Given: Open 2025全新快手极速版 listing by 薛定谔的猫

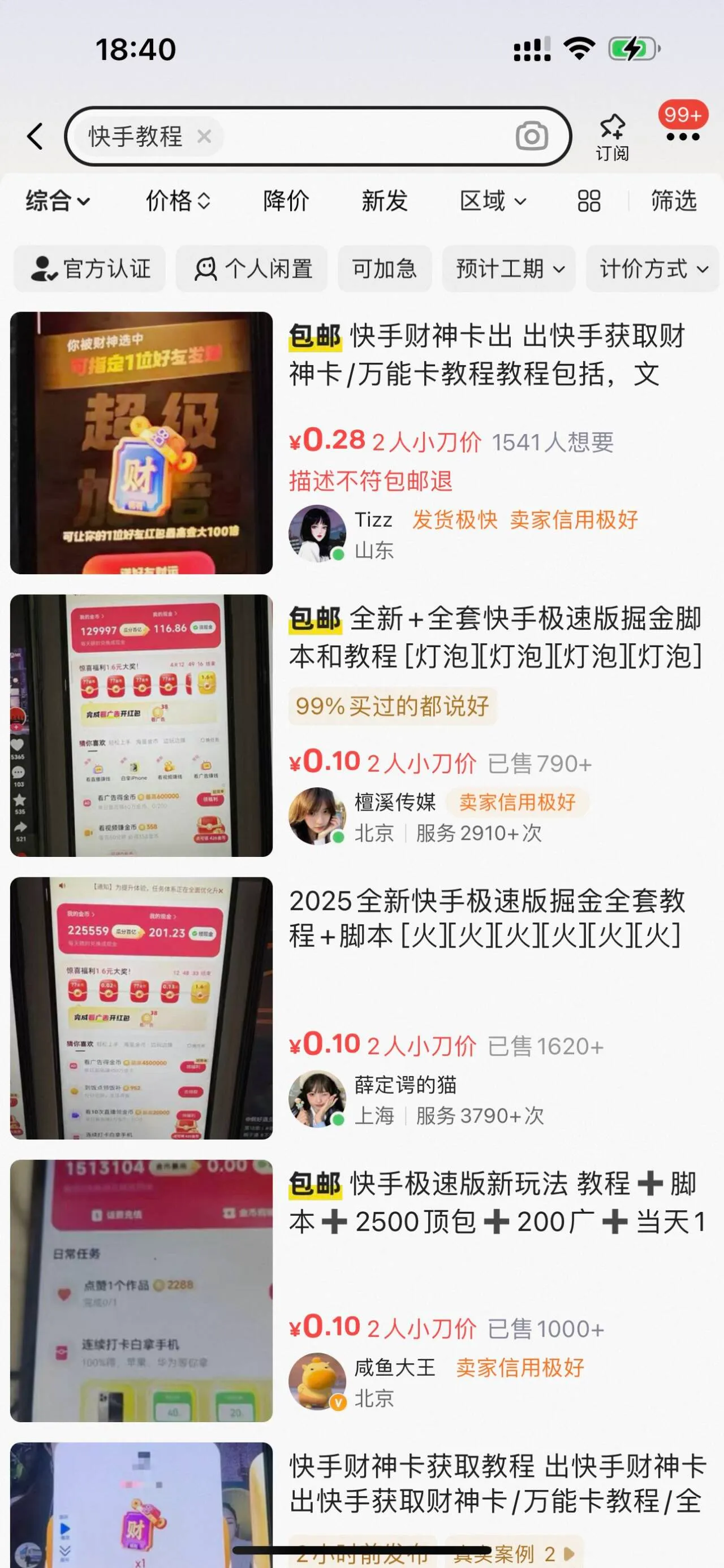Looking at the screenshot, I should click(487, 918).
